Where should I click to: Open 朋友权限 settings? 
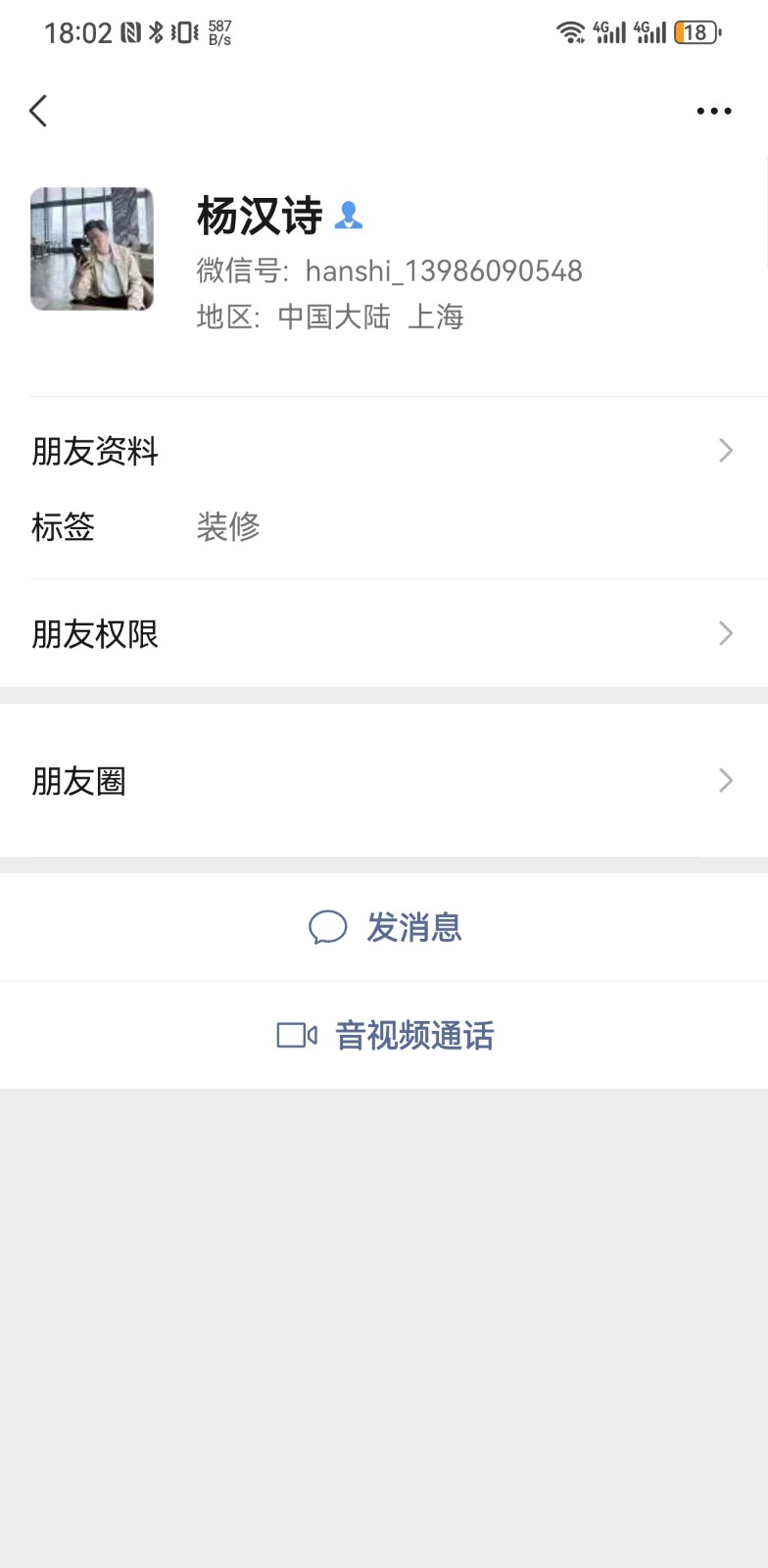pyautogui.click(x=384, y=634)
